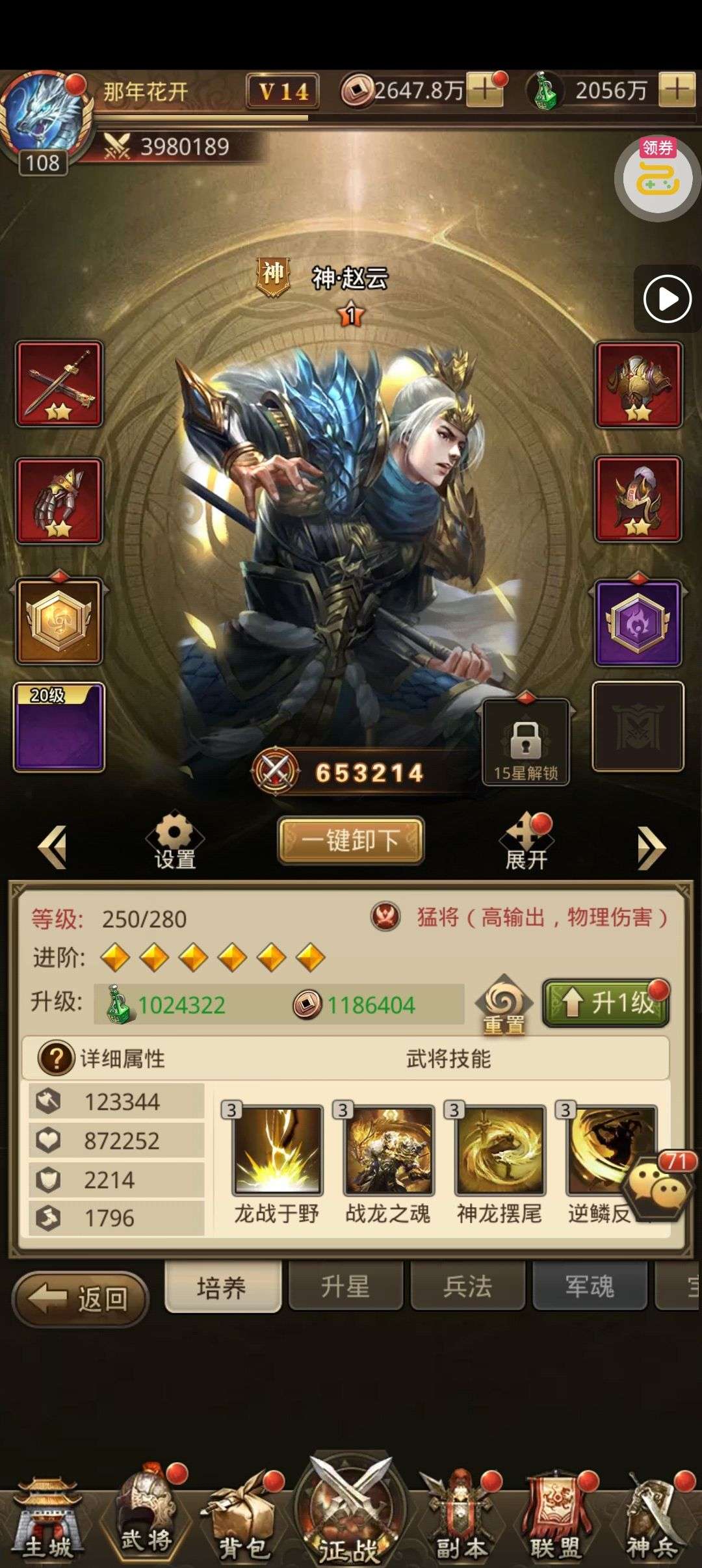Switch to the 兵法 tab
Screen dimensions: 702x1568
tap(467, 1287)
